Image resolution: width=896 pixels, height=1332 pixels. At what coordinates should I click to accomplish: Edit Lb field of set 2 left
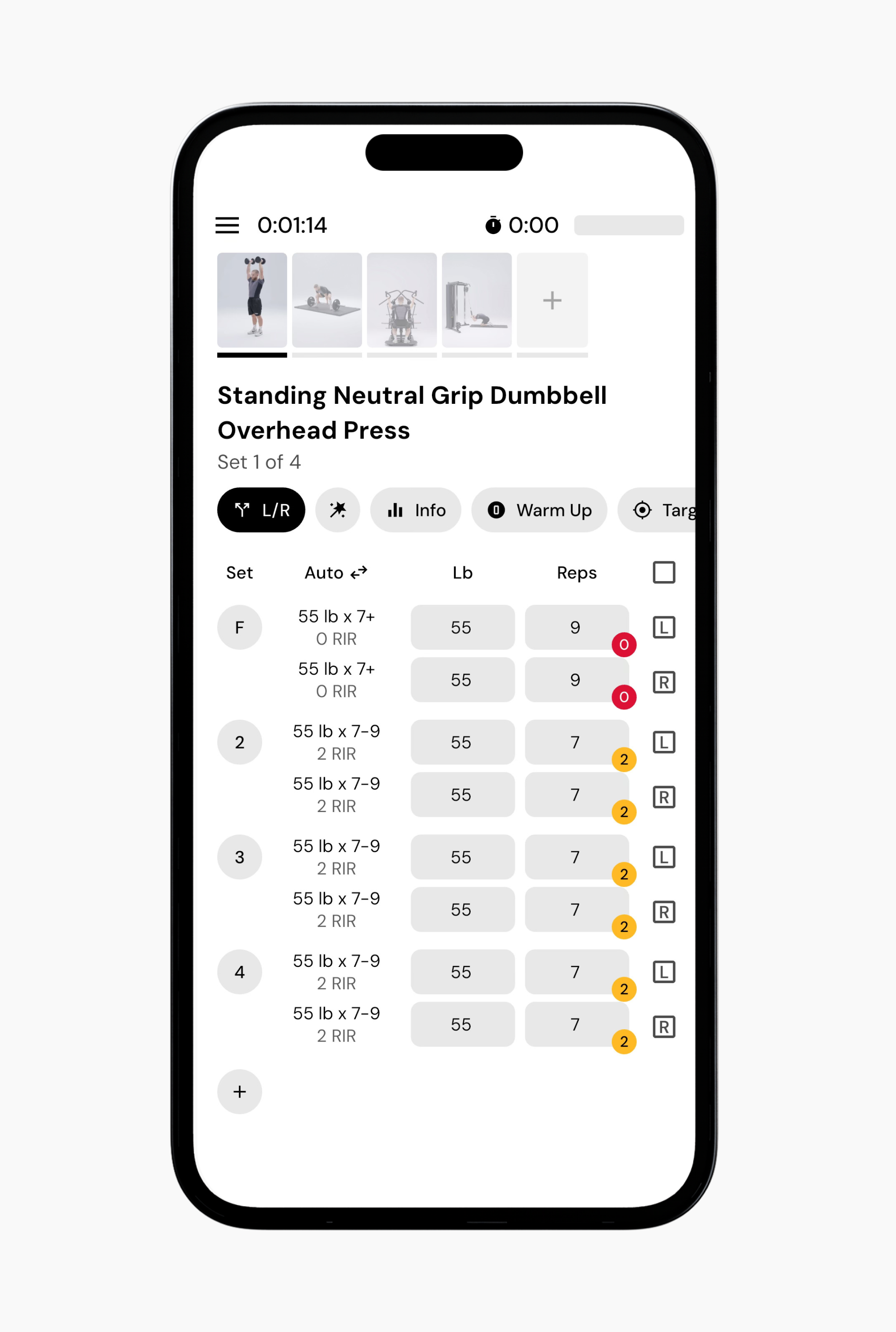point(462,742)
